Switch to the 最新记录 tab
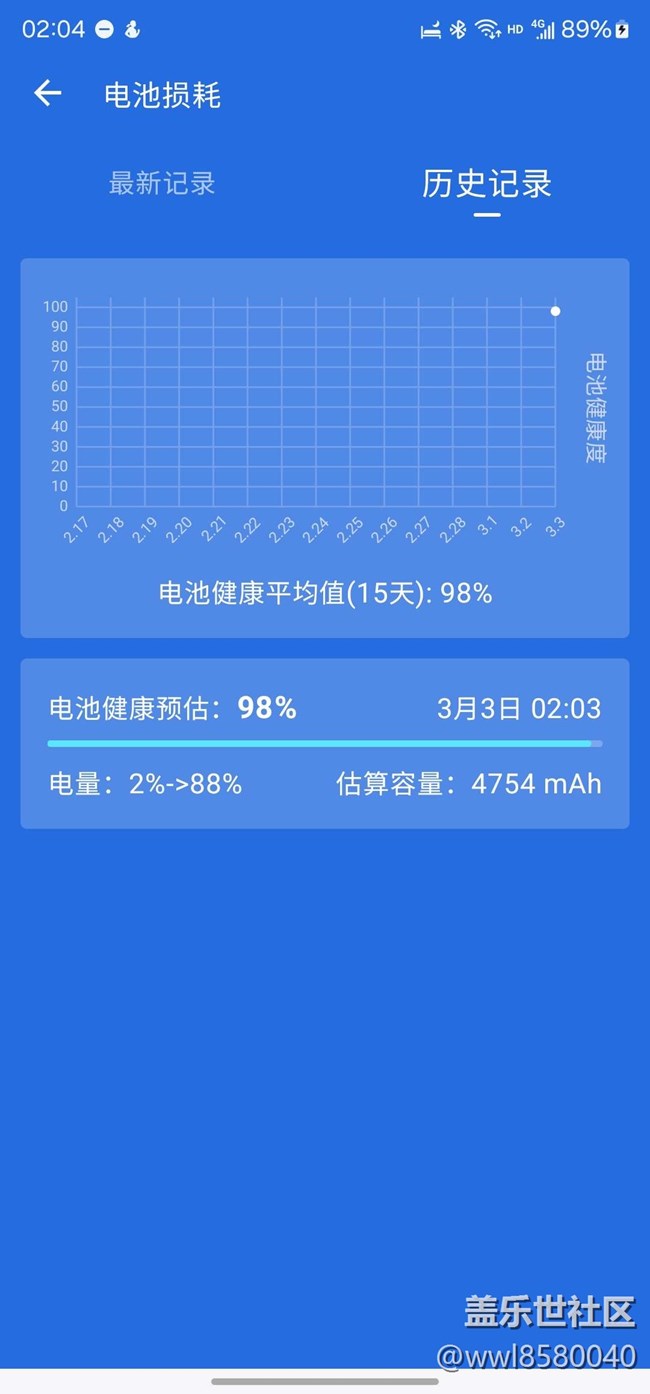 tap(162, 184)
